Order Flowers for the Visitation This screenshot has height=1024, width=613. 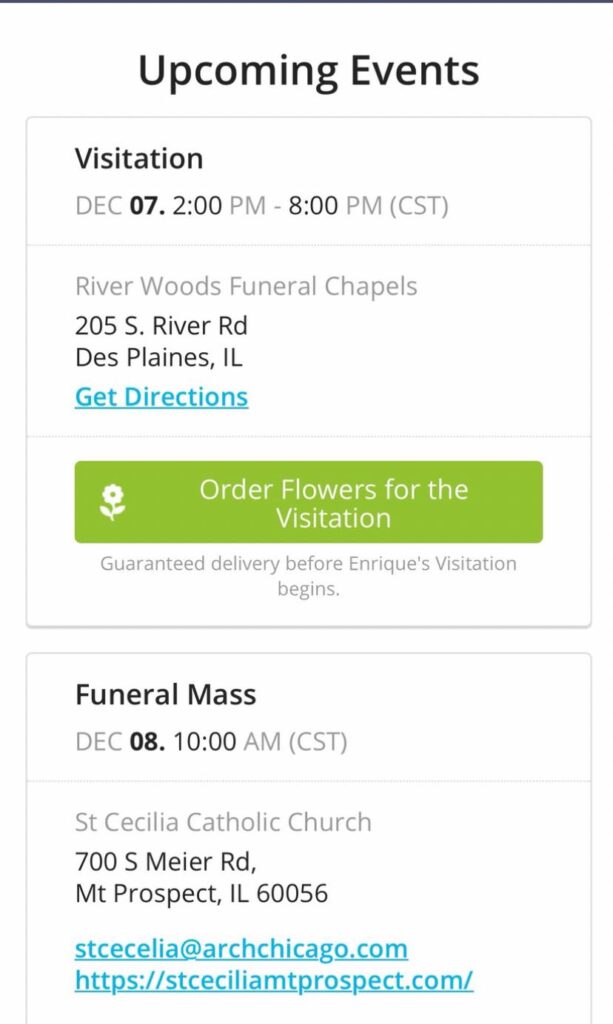click(x=308, y=502)
